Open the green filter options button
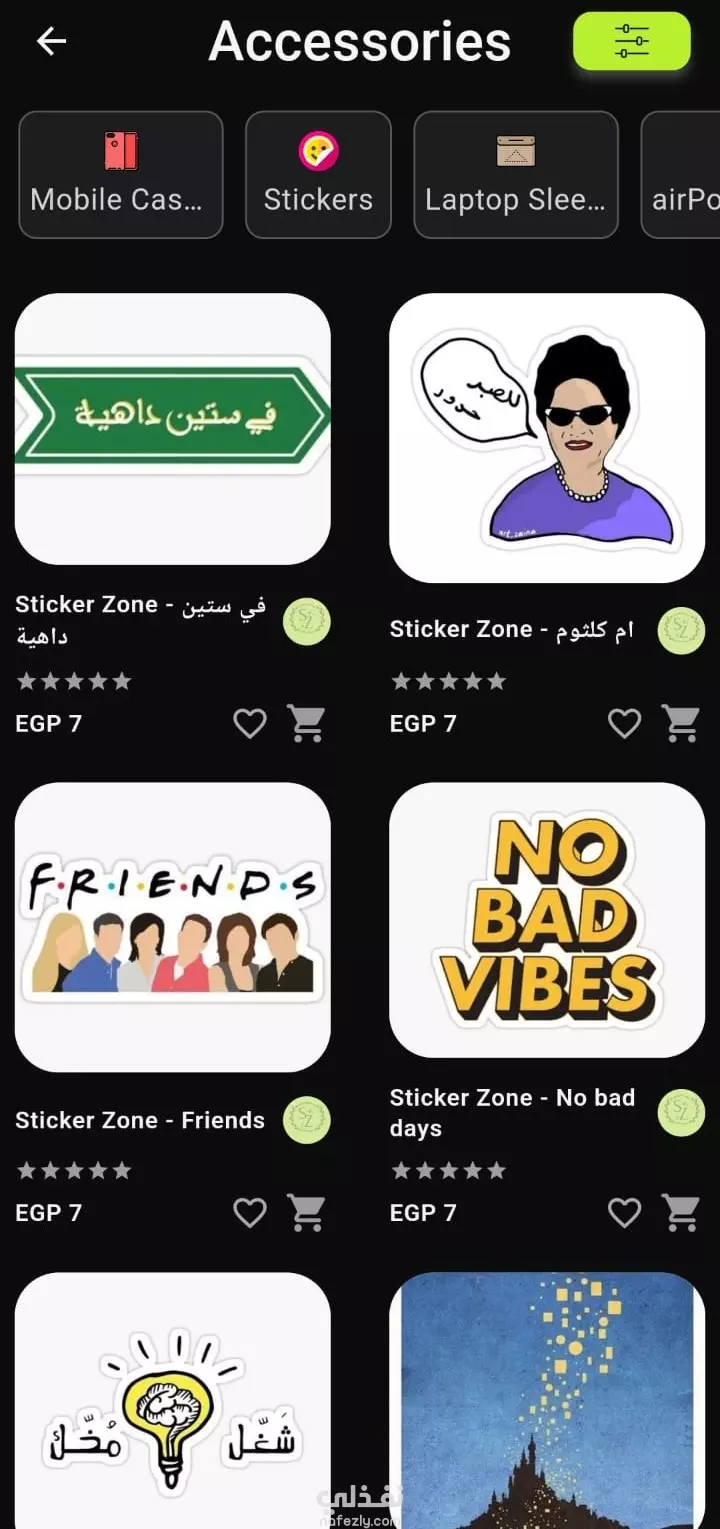 631,41
